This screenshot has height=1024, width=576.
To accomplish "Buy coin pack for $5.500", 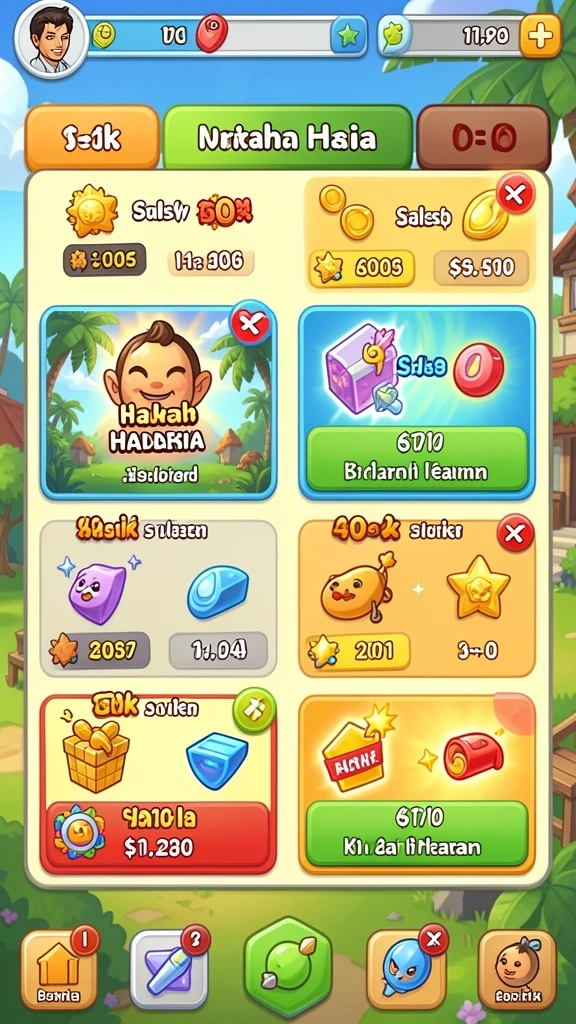I will tap(481, 267).
